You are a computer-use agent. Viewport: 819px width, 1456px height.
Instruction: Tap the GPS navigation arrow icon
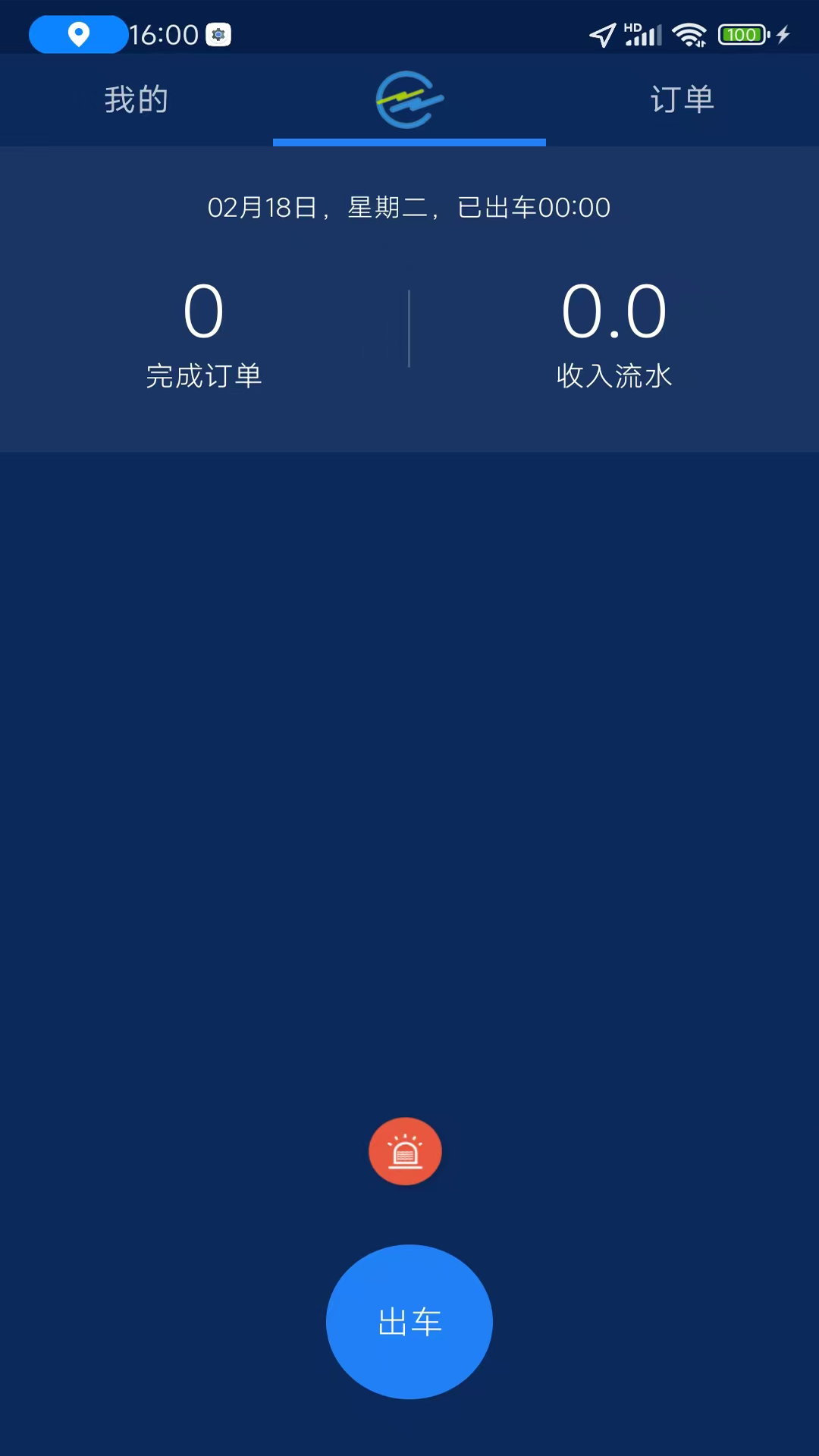pos(601,34)
